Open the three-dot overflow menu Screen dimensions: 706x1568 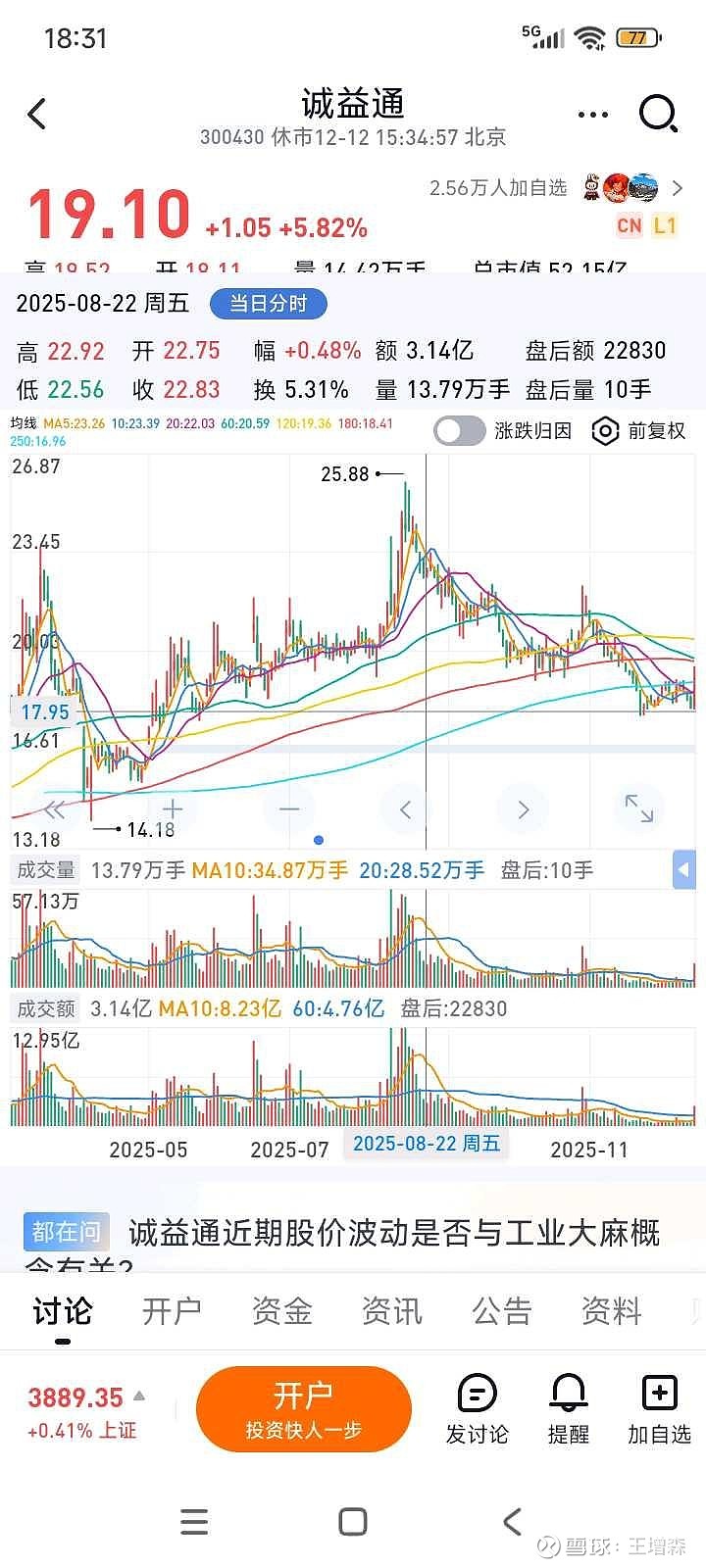pyautogui.click(x=593, y=115)
